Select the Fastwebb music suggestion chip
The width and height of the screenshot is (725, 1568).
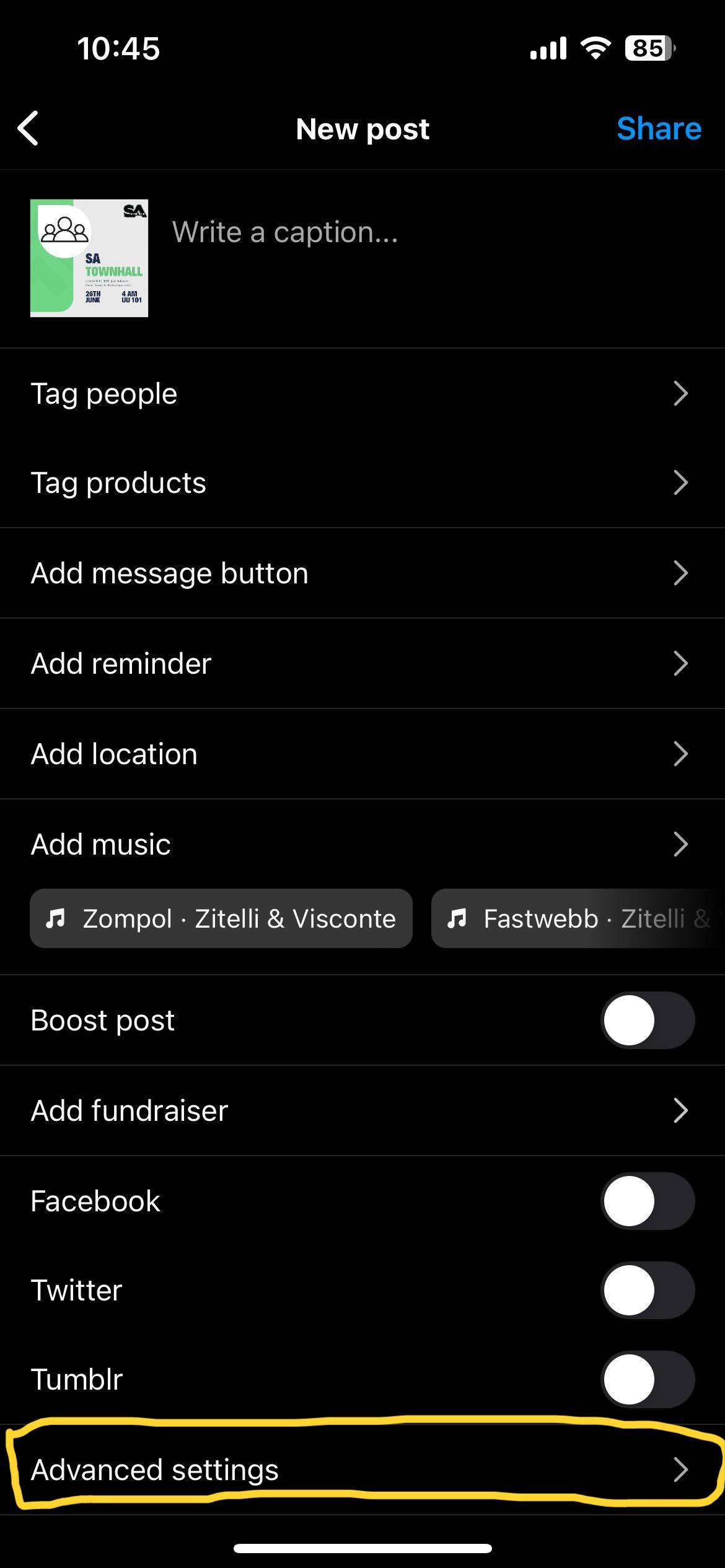pyautogui.click(x=576, y=918)
